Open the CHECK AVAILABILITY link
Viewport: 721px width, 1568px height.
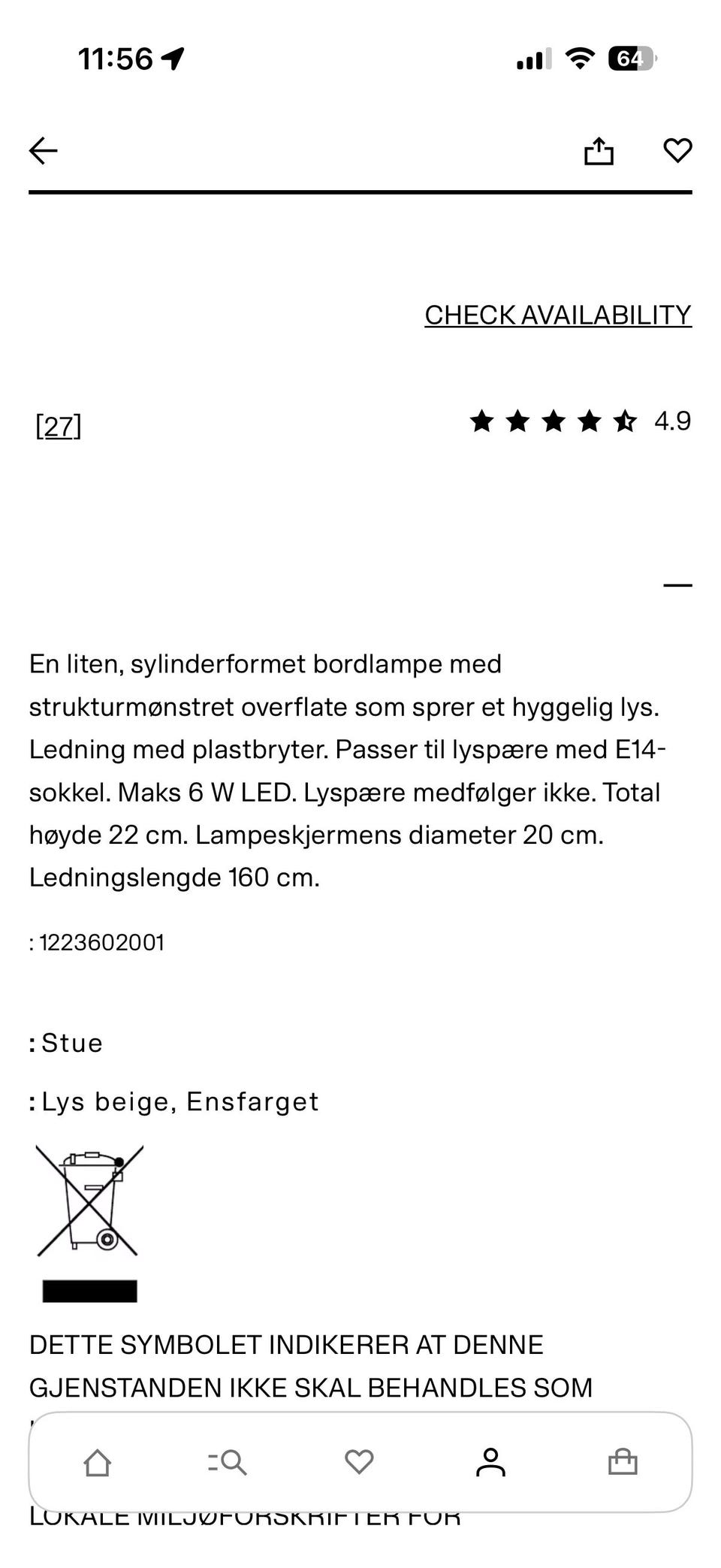coord(558,316)
